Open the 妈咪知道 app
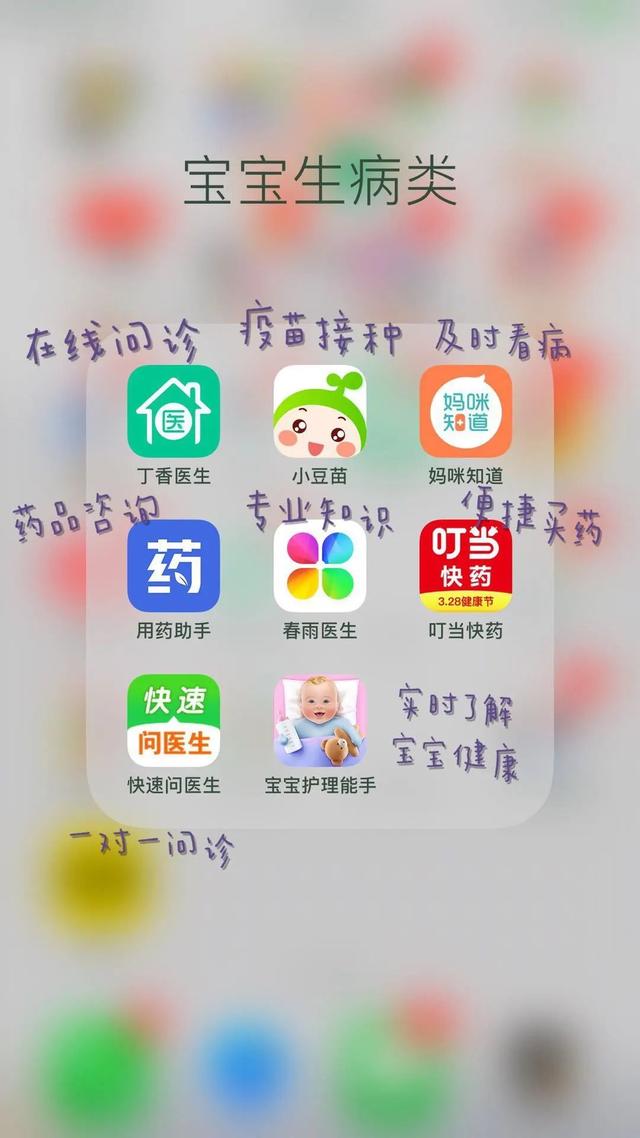The image size is (640, 1138). (465, 411)
